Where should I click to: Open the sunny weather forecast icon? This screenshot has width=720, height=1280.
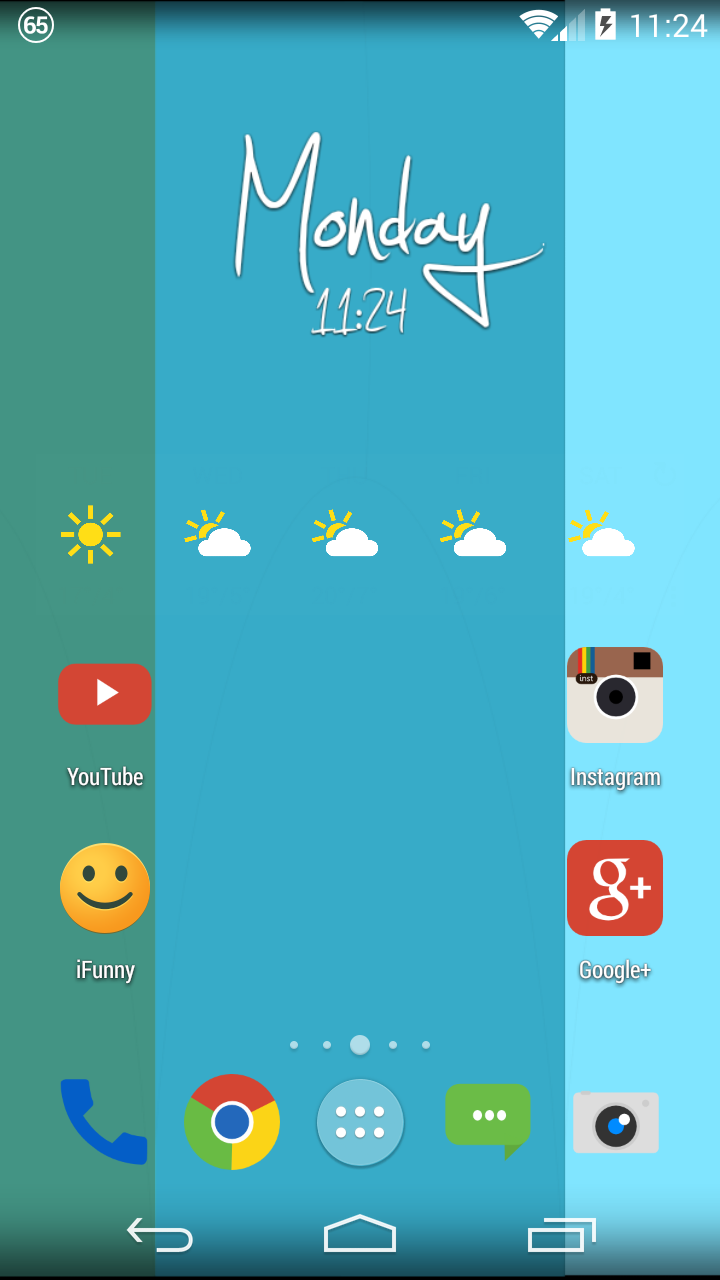(90, 534)
